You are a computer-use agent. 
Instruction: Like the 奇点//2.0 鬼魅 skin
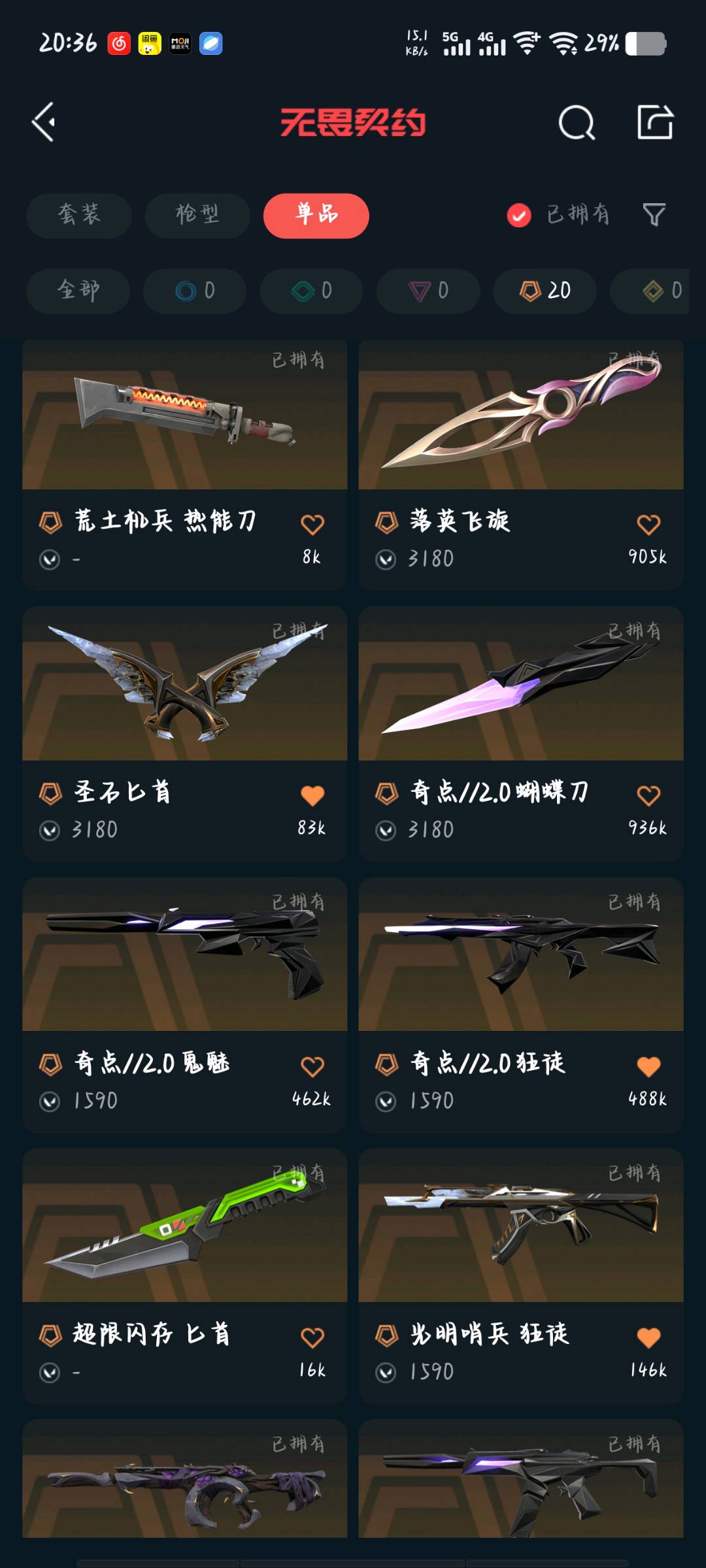point(312,1066)
